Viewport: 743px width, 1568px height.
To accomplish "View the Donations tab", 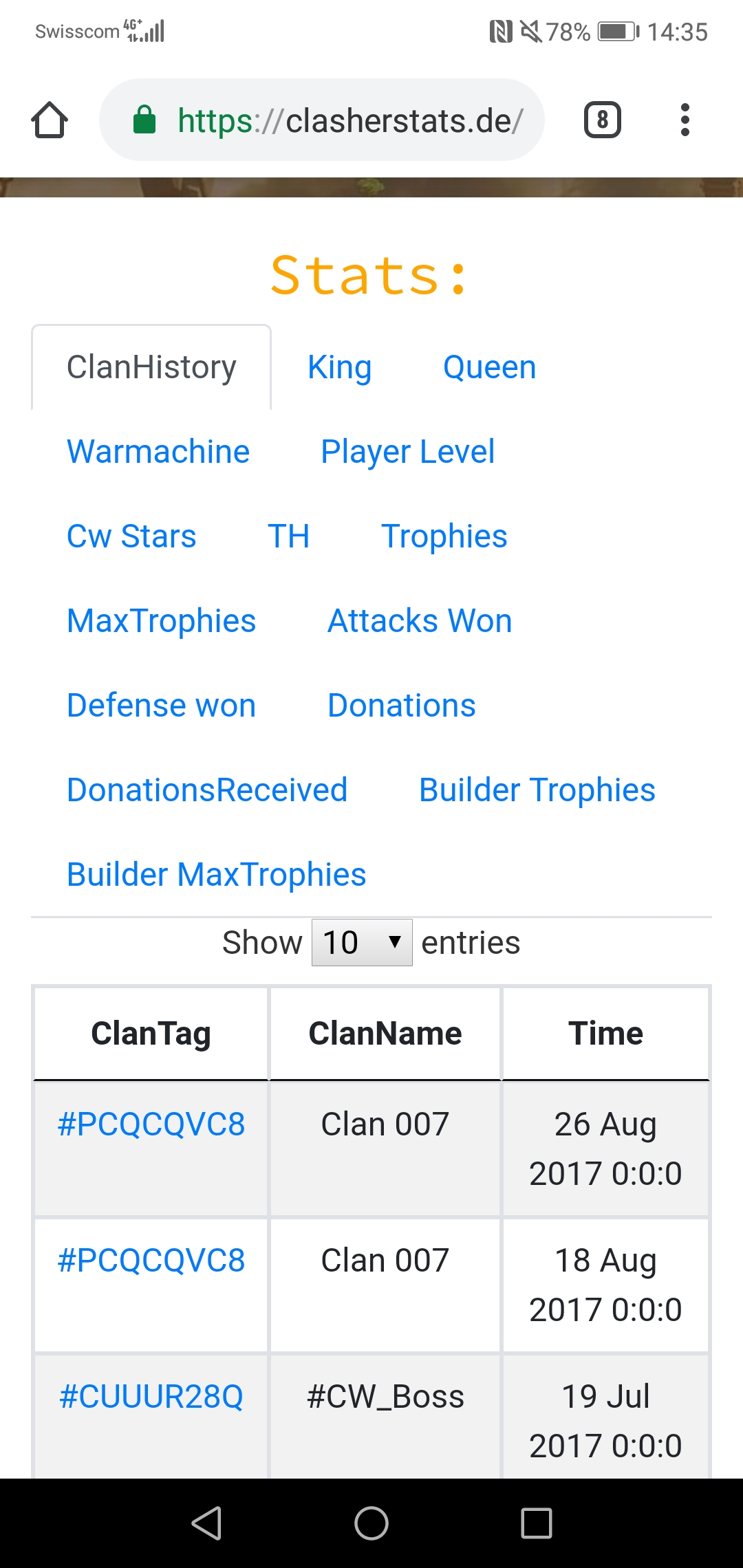I will pos(401,706).
